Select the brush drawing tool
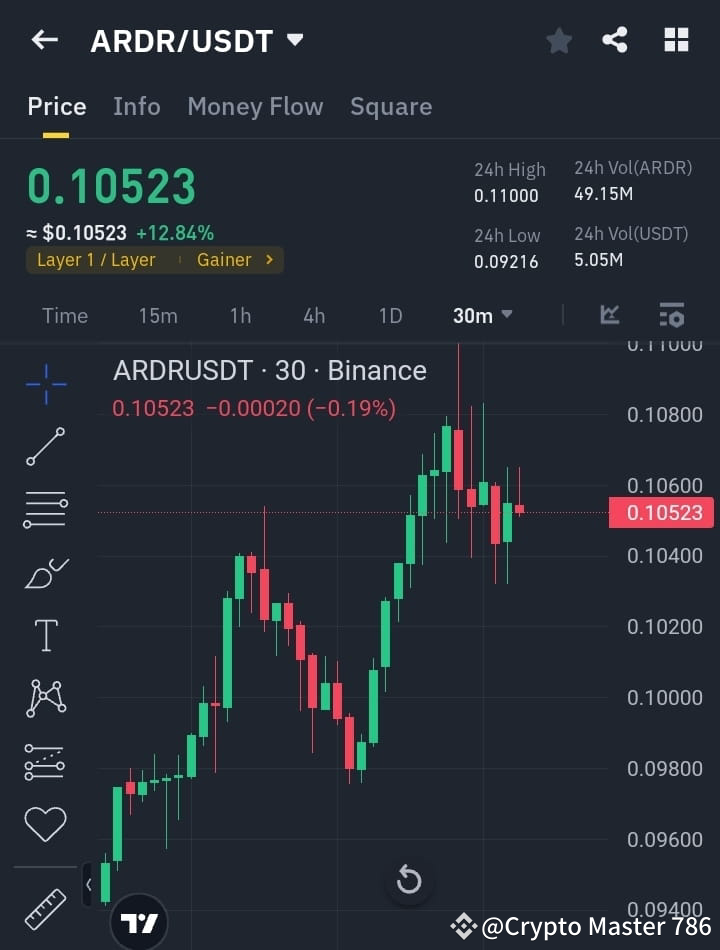Image resolution: width=720 pixels, height=950 pixels. 45,572
